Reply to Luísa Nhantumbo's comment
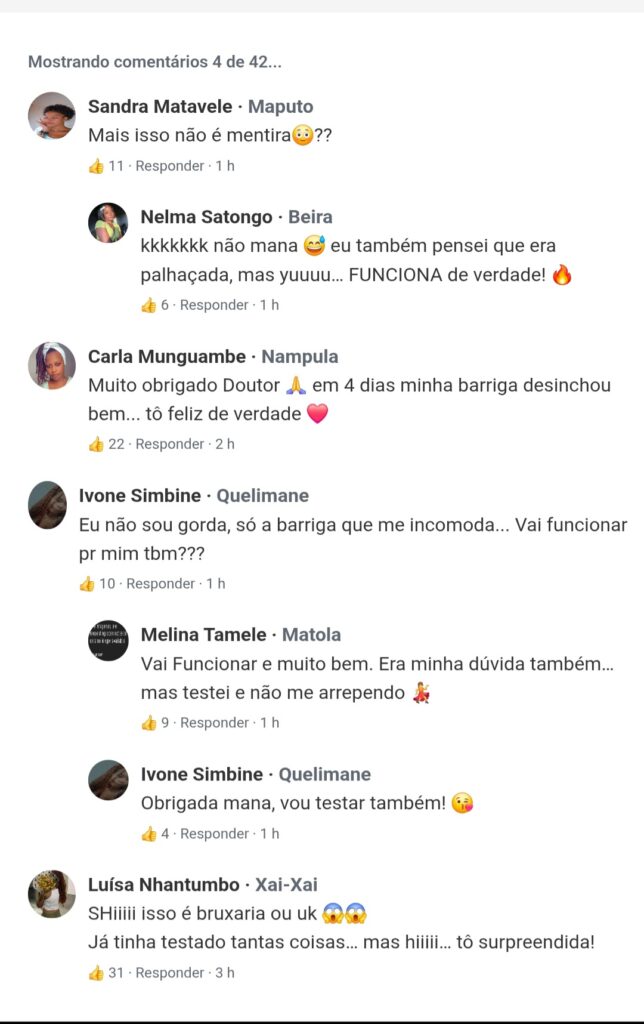The width and height of the screenshot is (644, 1024). tap(170, 972)
